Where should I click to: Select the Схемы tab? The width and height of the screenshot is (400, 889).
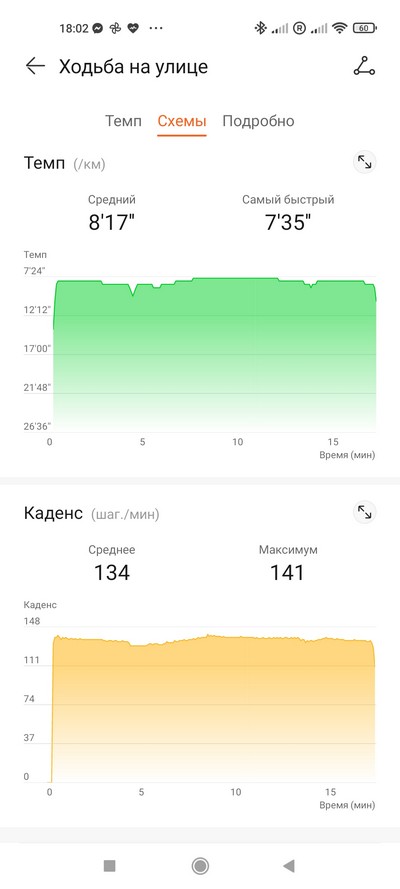(182, 121)
